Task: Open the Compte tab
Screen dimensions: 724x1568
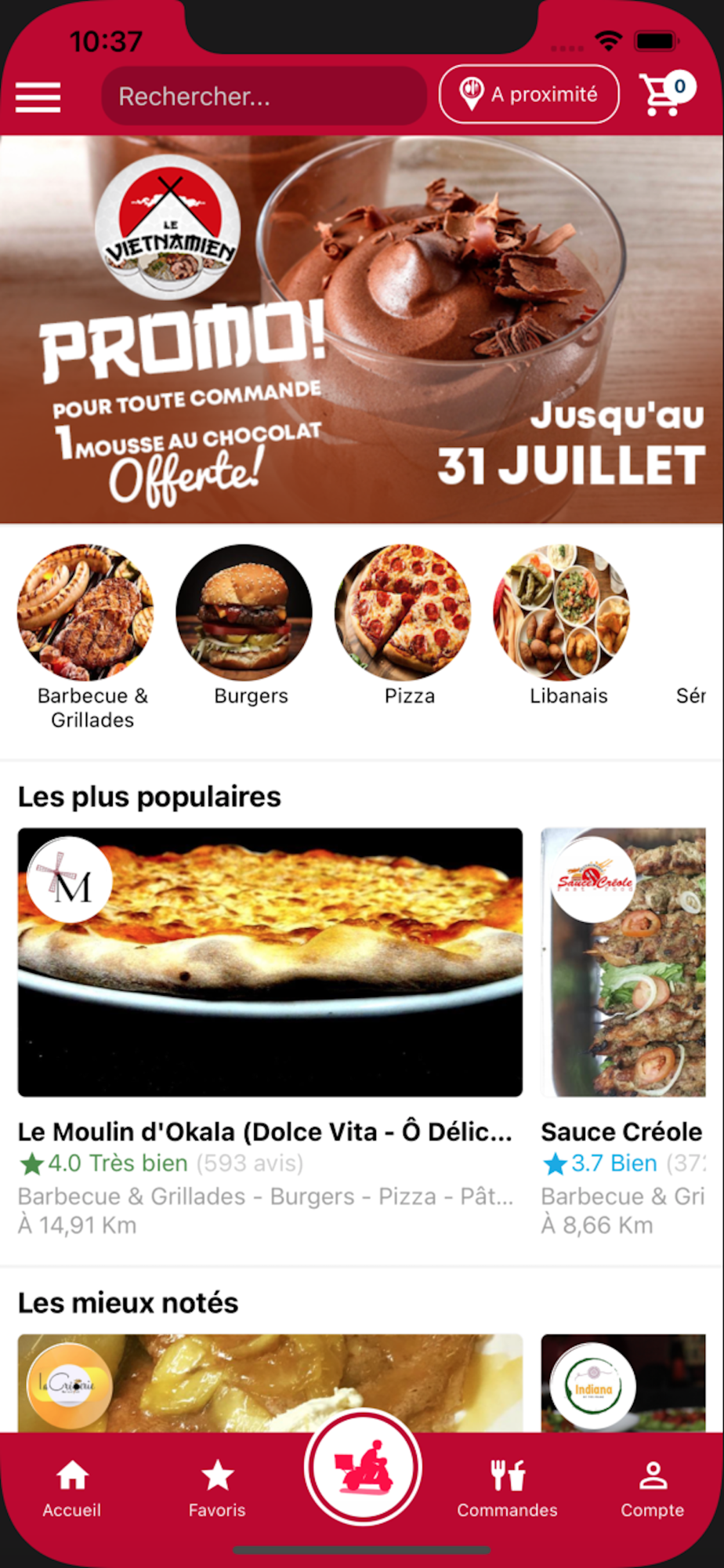Action: tap(653, 1489)
